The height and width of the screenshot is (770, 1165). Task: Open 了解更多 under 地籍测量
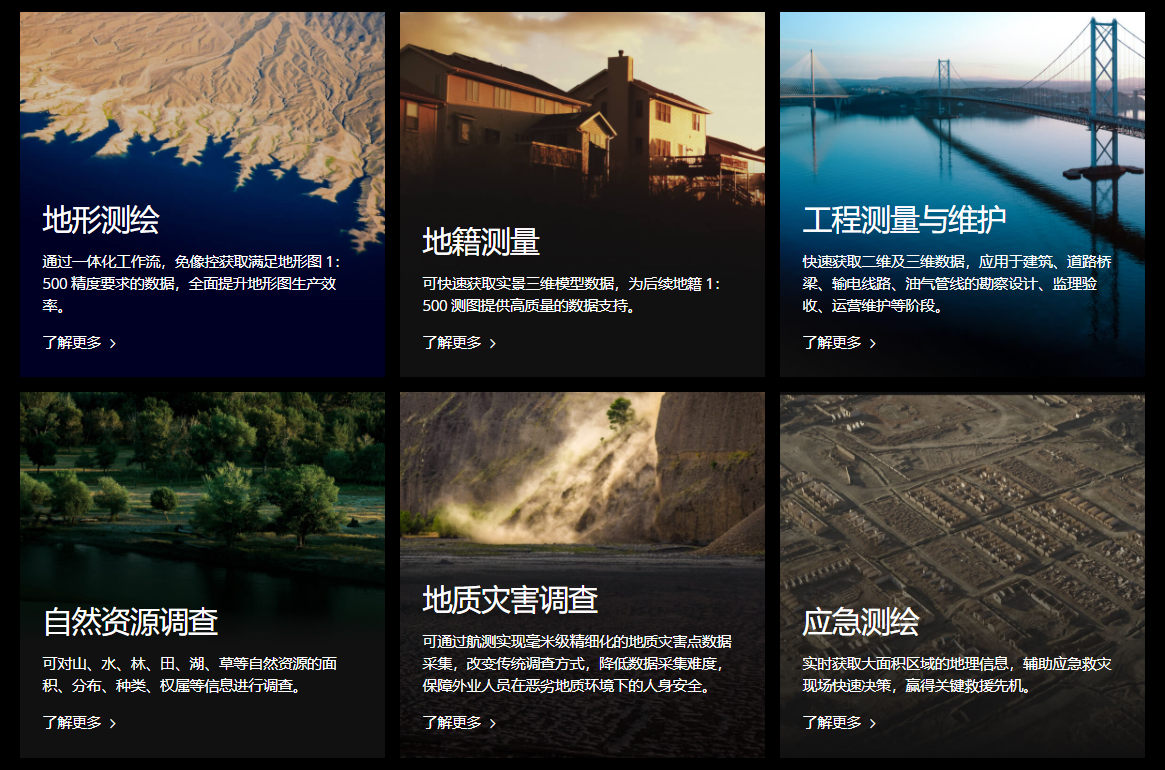pos(459,343)
